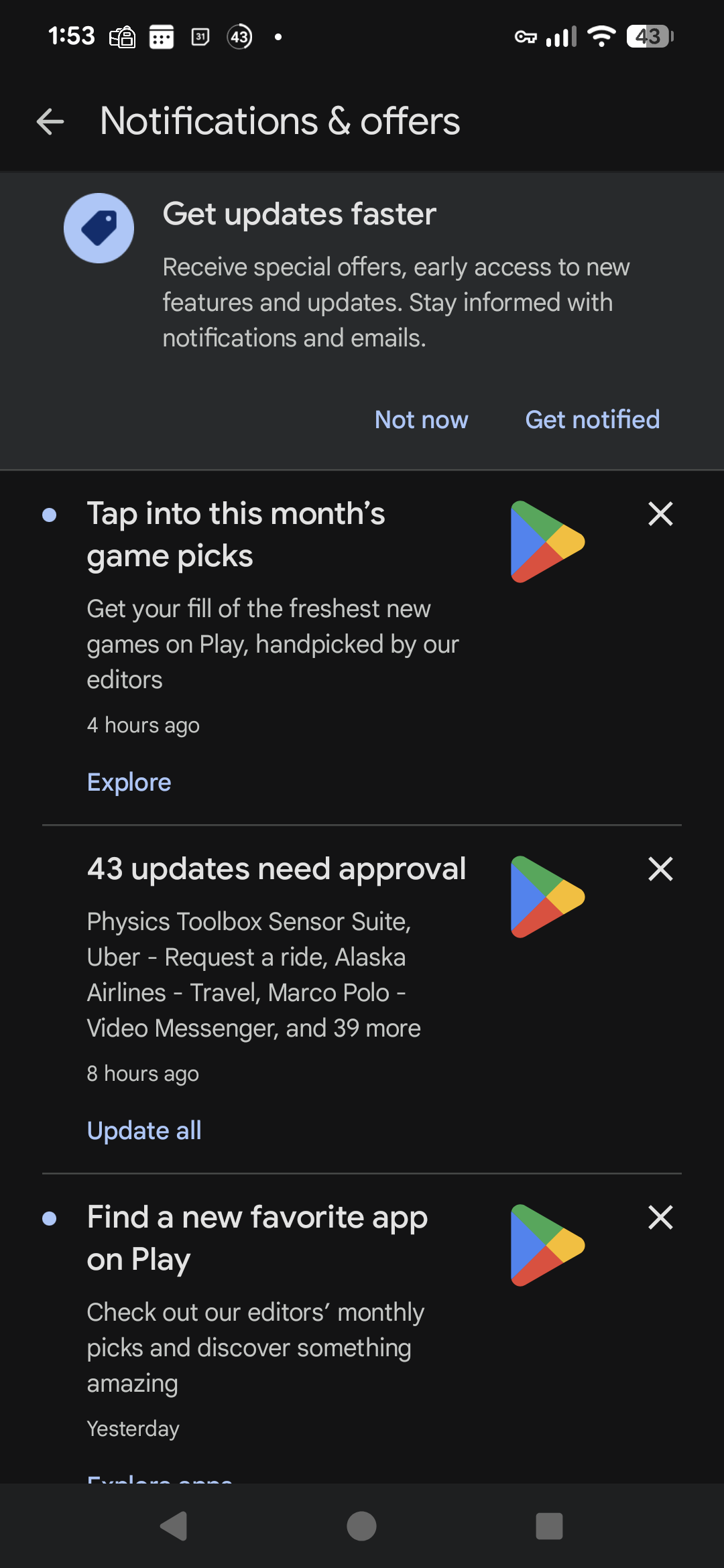Tap the key icon in the status bar
This screenshot has width=724, height=1568.
coord(526,37)
